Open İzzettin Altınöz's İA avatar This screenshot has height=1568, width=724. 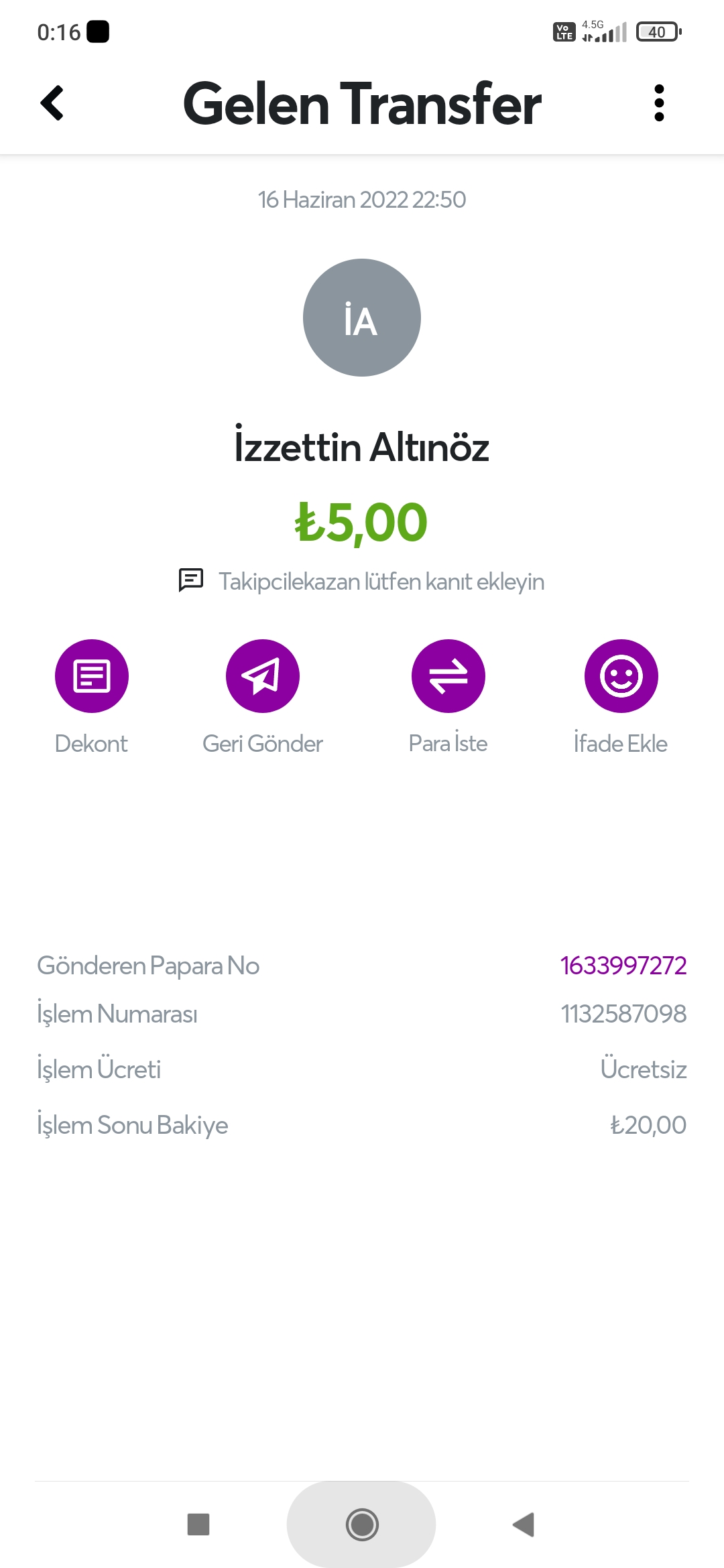point(362,318)
